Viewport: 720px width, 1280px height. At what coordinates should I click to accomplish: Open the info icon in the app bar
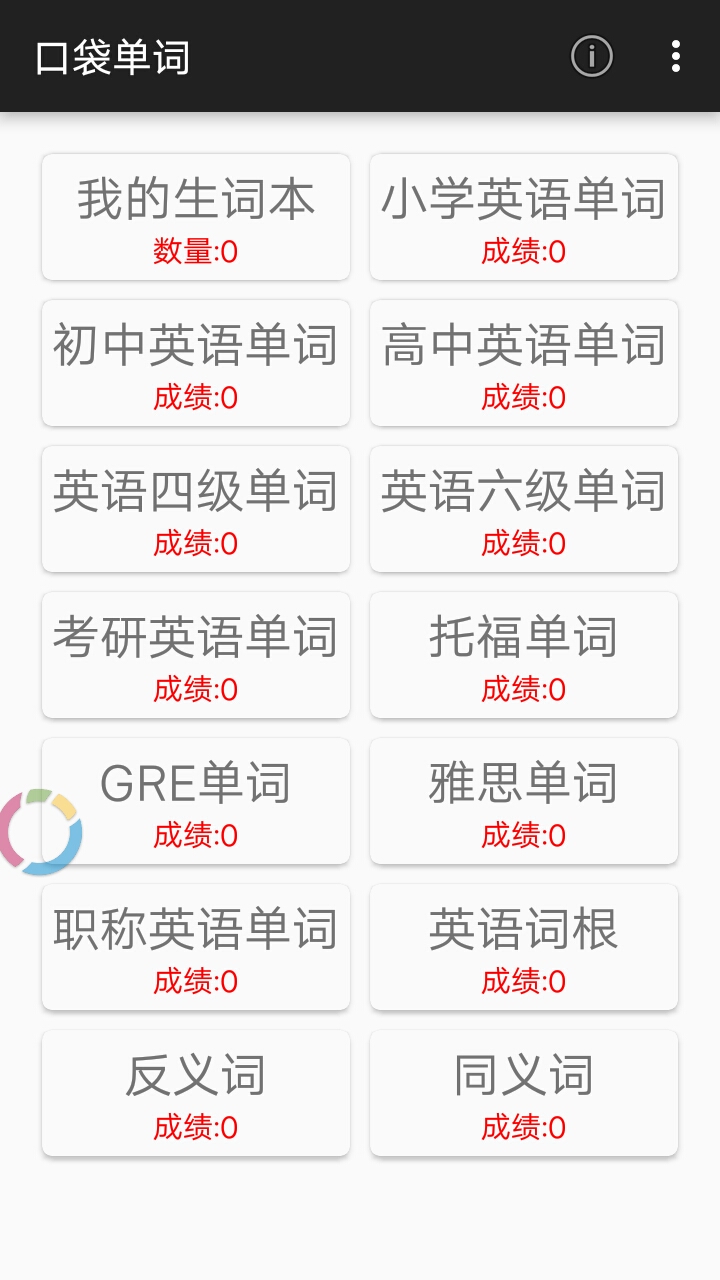(x=591, y=56)
